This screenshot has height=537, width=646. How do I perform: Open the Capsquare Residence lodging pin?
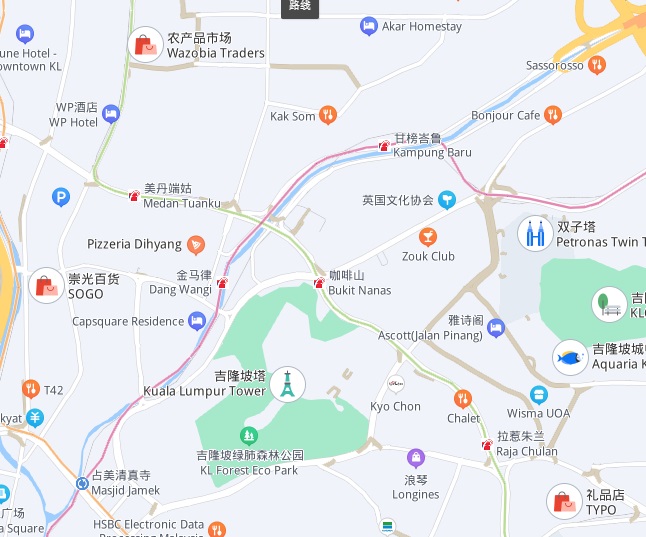tap(197, 321)
